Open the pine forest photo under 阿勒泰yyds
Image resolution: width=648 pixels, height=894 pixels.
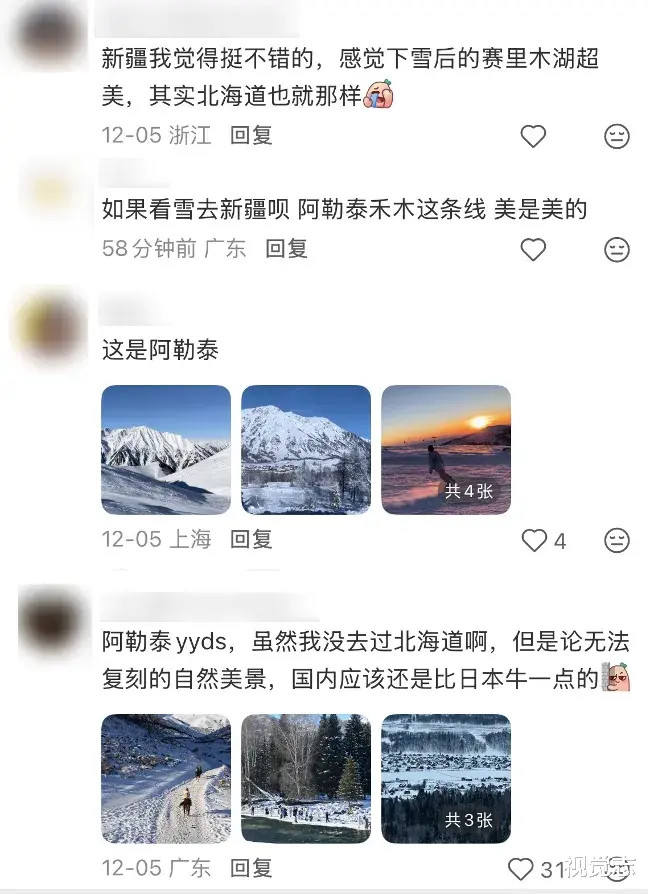coord(306,777)
